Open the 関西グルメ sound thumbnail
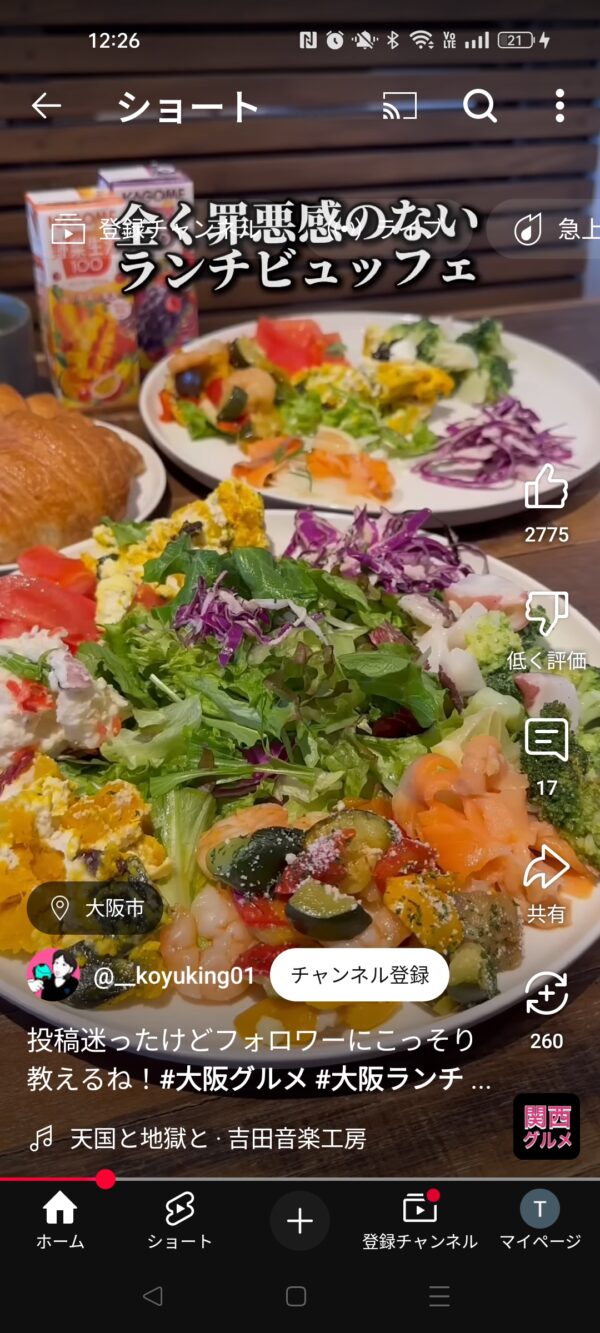Viewport: 600px width, 1333px height. (x=546, y=1126)
